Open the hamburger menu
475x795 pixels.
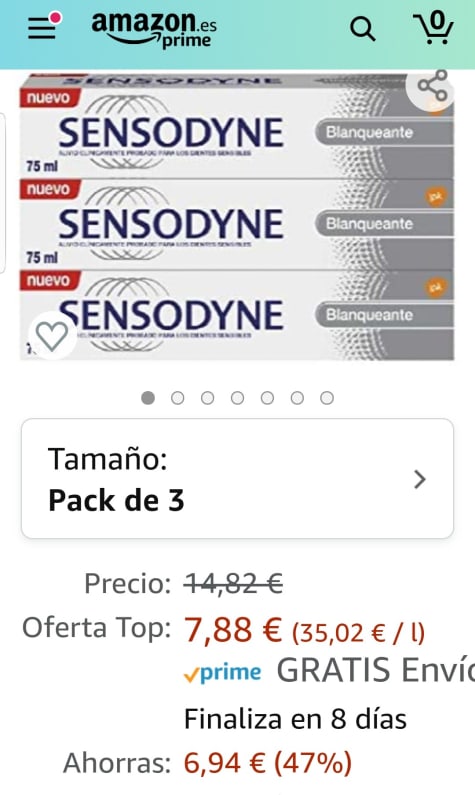pos(43,28)
